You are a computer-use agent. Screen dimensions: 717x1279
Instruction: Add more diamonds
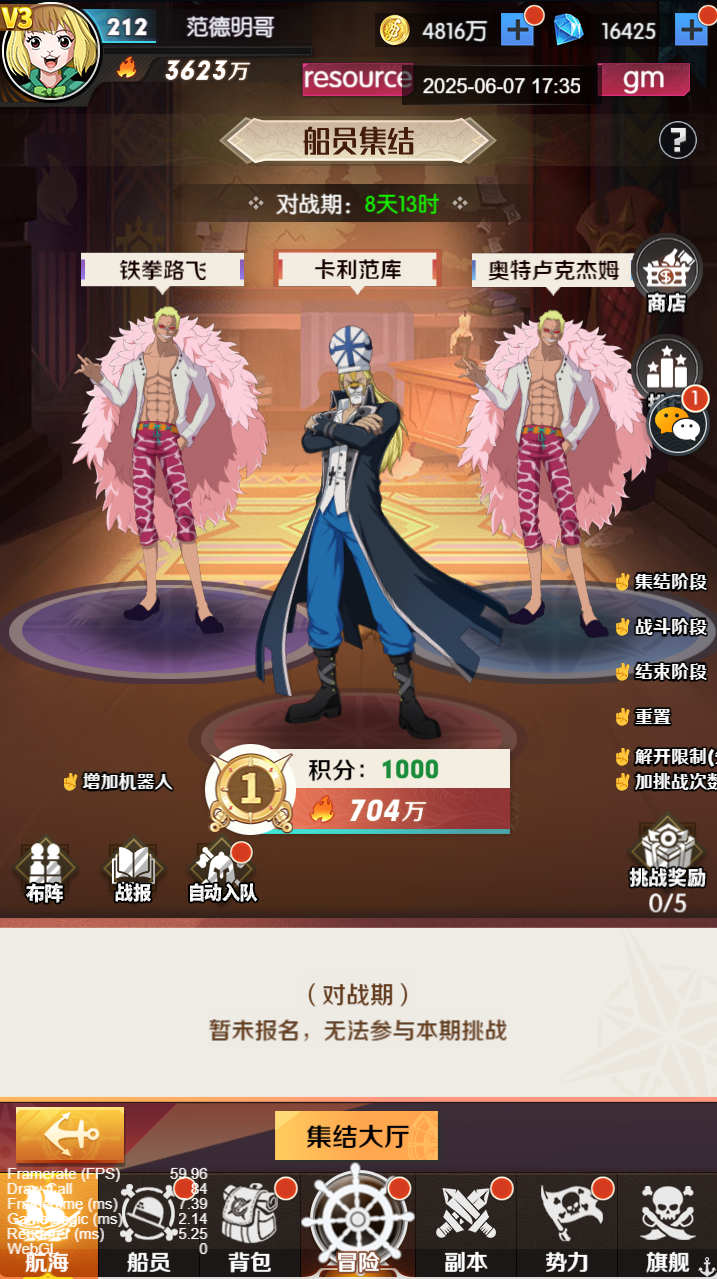691,30
